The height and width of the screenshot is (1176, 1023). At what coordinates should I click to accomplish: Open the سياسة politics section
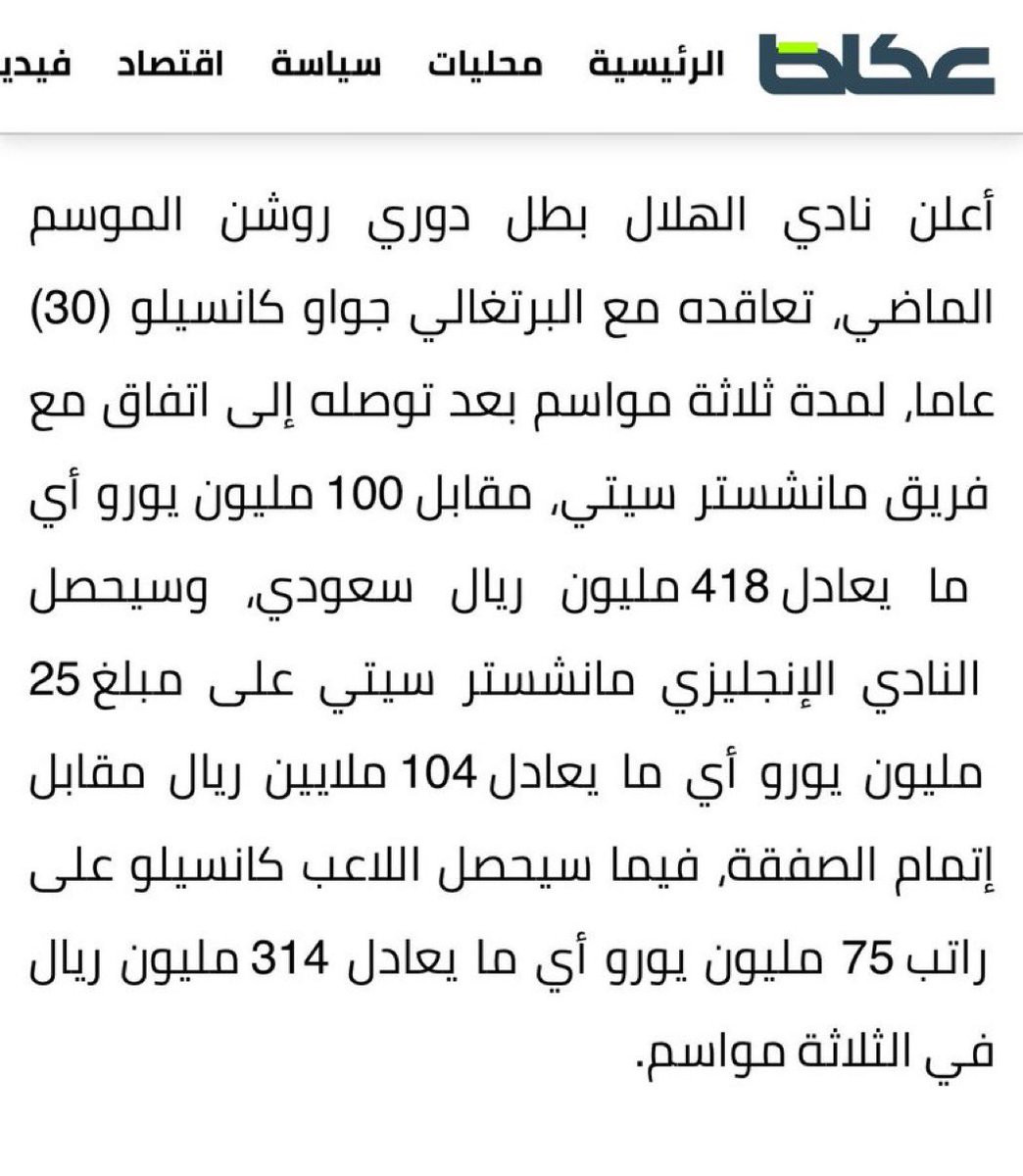point(326,65)
